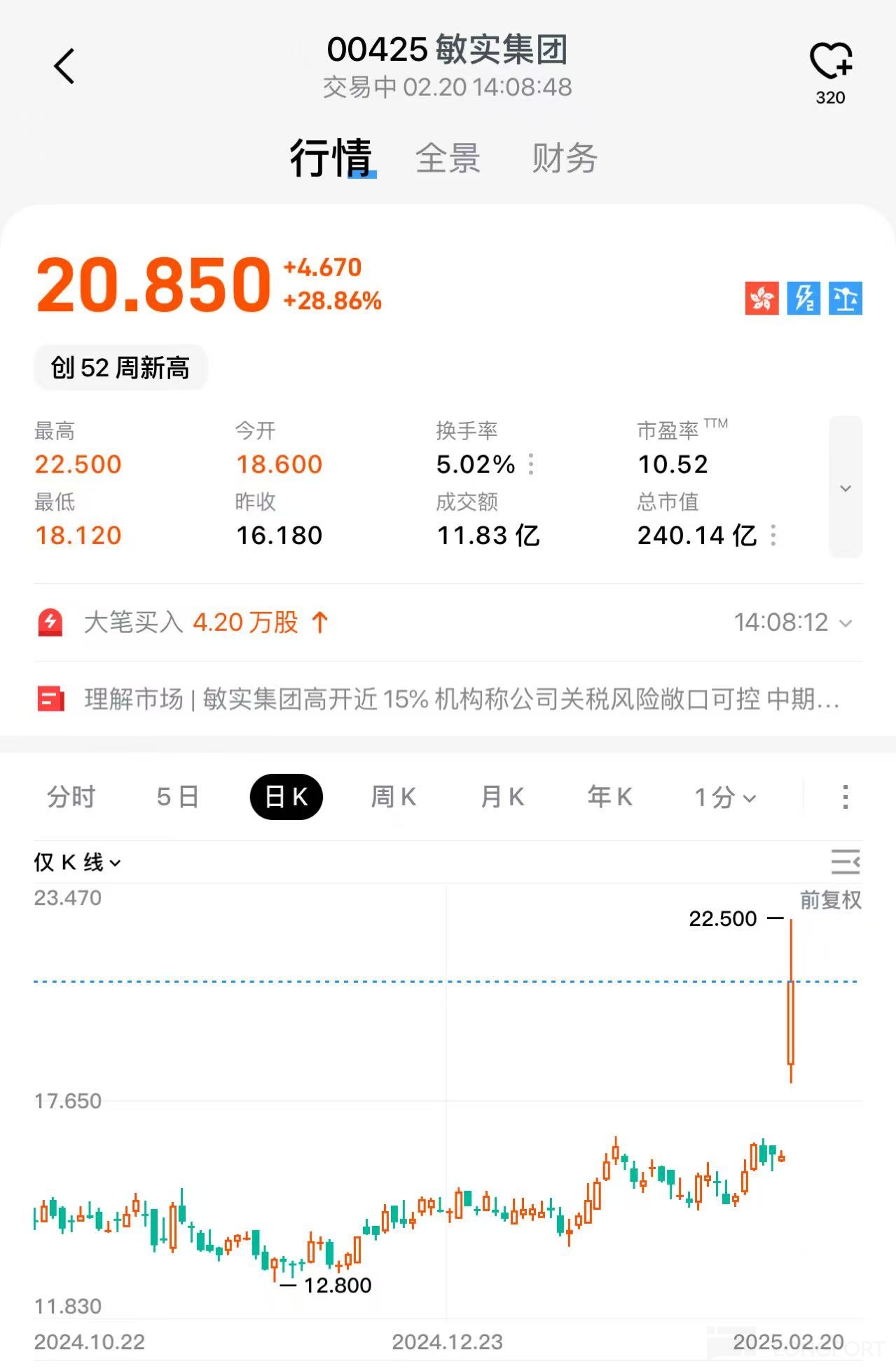Open chart overflow menu with three dots
Image resolution: width=896 pixels, height=1371 pixels.
coord(846,797)
